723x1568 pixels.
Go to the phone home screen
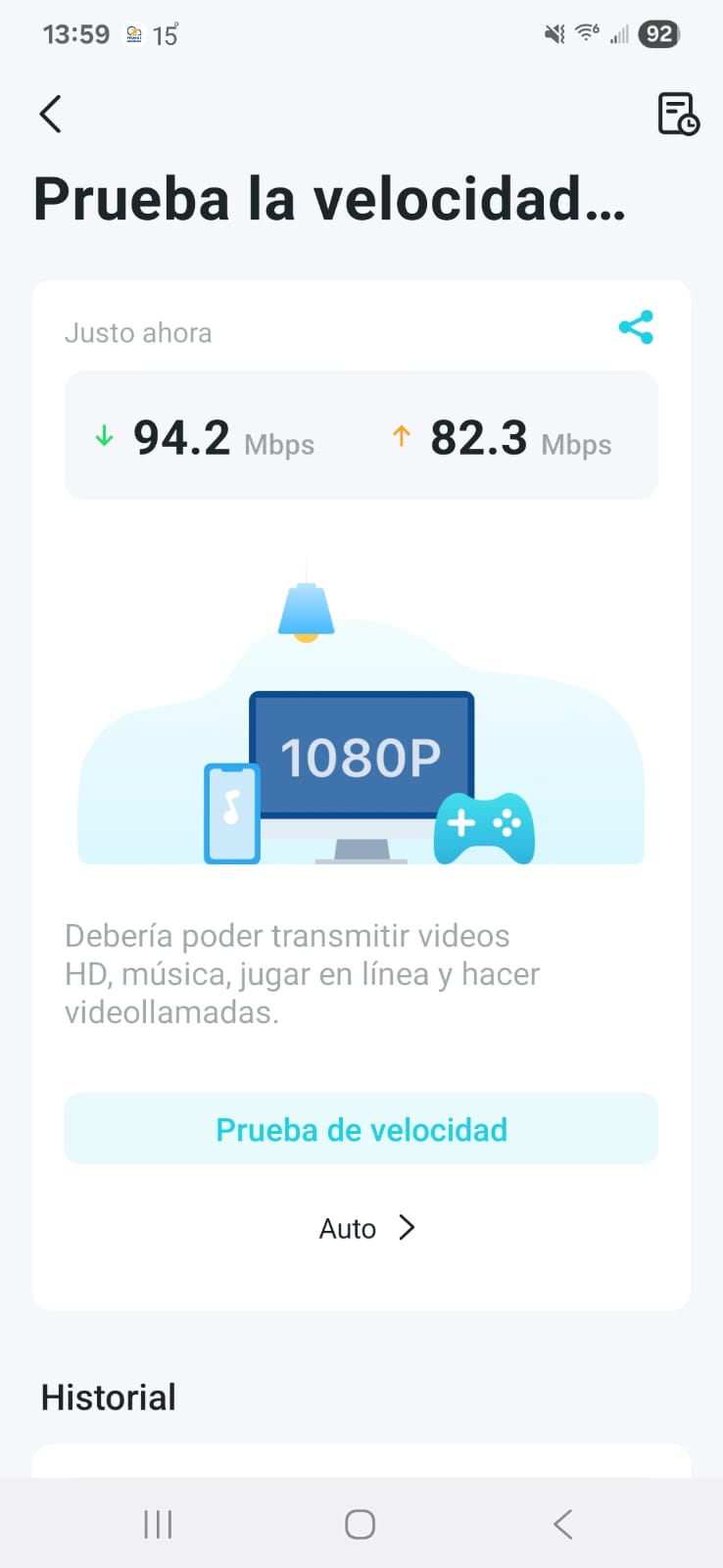coord(360,1524)
